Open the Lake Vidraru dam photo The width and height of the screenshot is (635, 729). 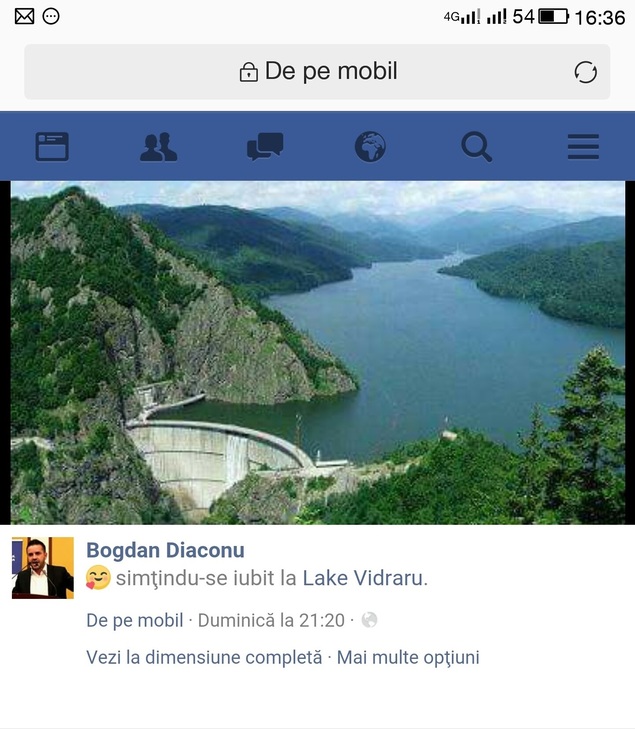point(318,352)
